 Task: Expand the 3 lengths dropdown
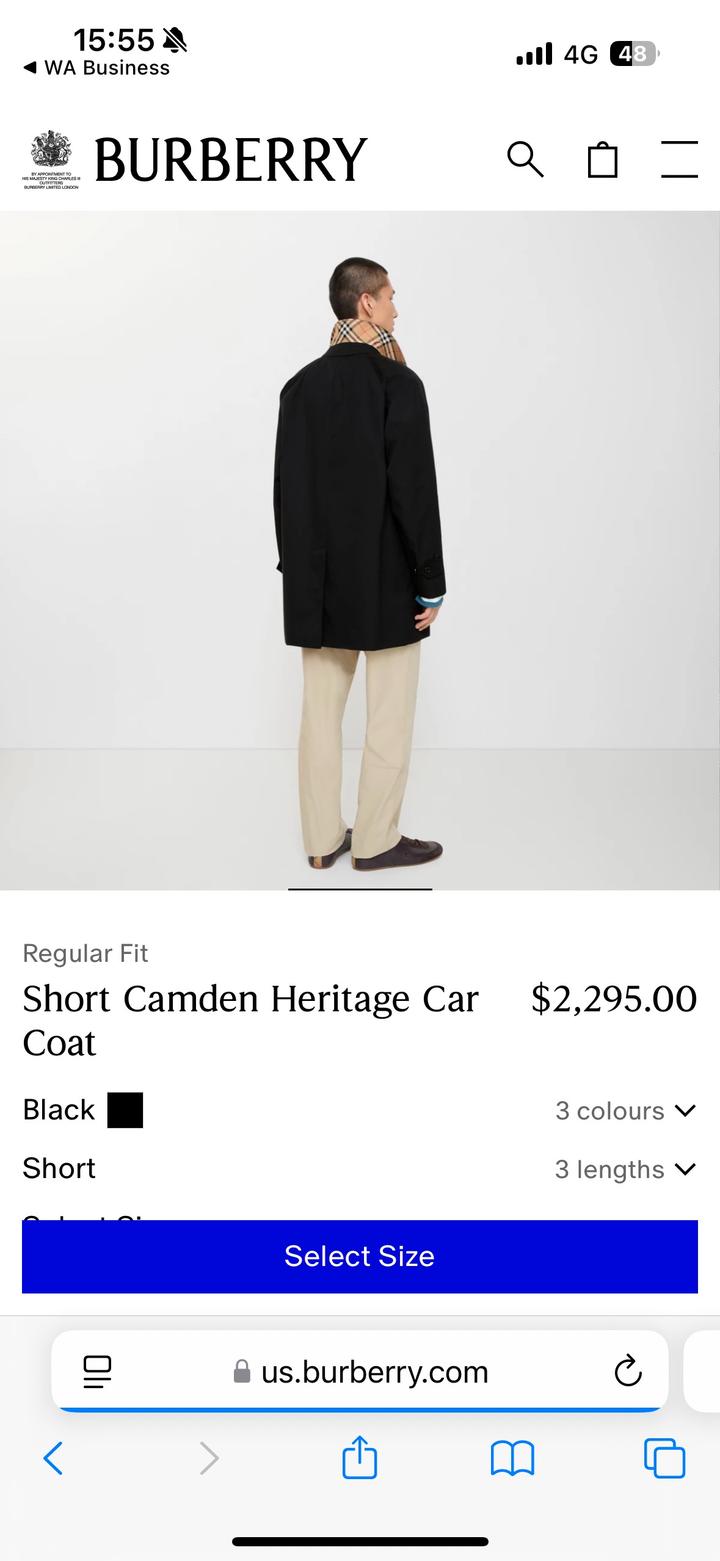(625, 1169)
